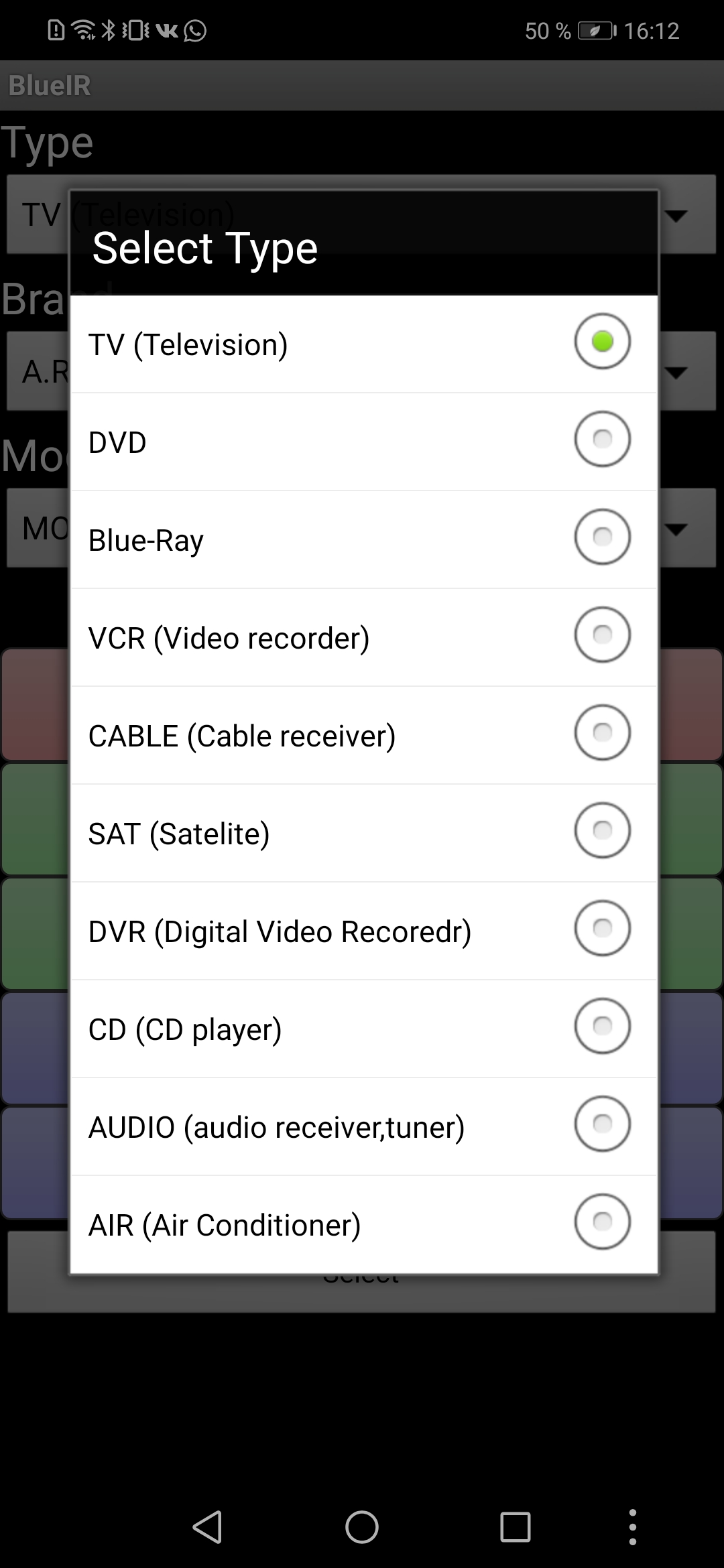
Task: Choose CABLE (Cable receiver)
Action: point(364,735)
